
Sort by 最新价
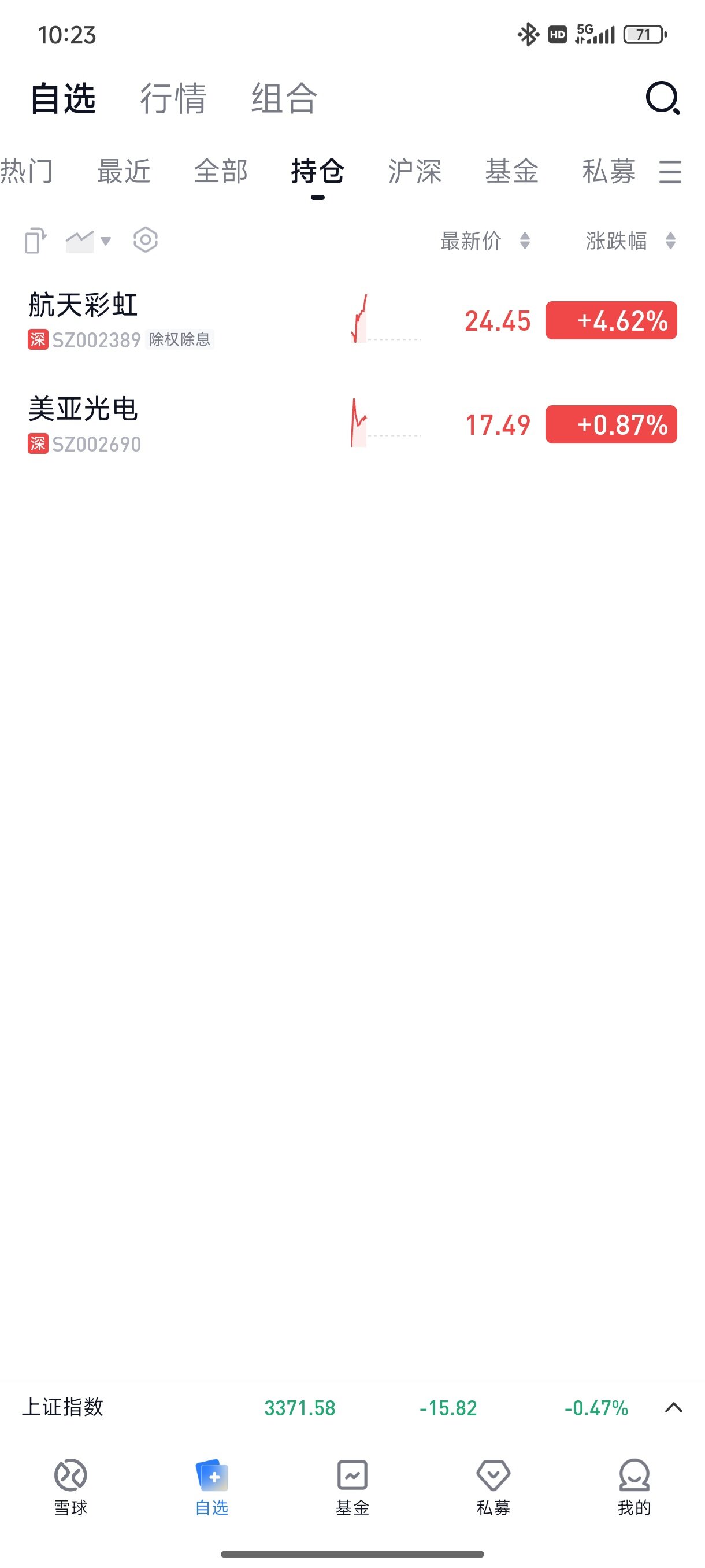tap(485, 241)
